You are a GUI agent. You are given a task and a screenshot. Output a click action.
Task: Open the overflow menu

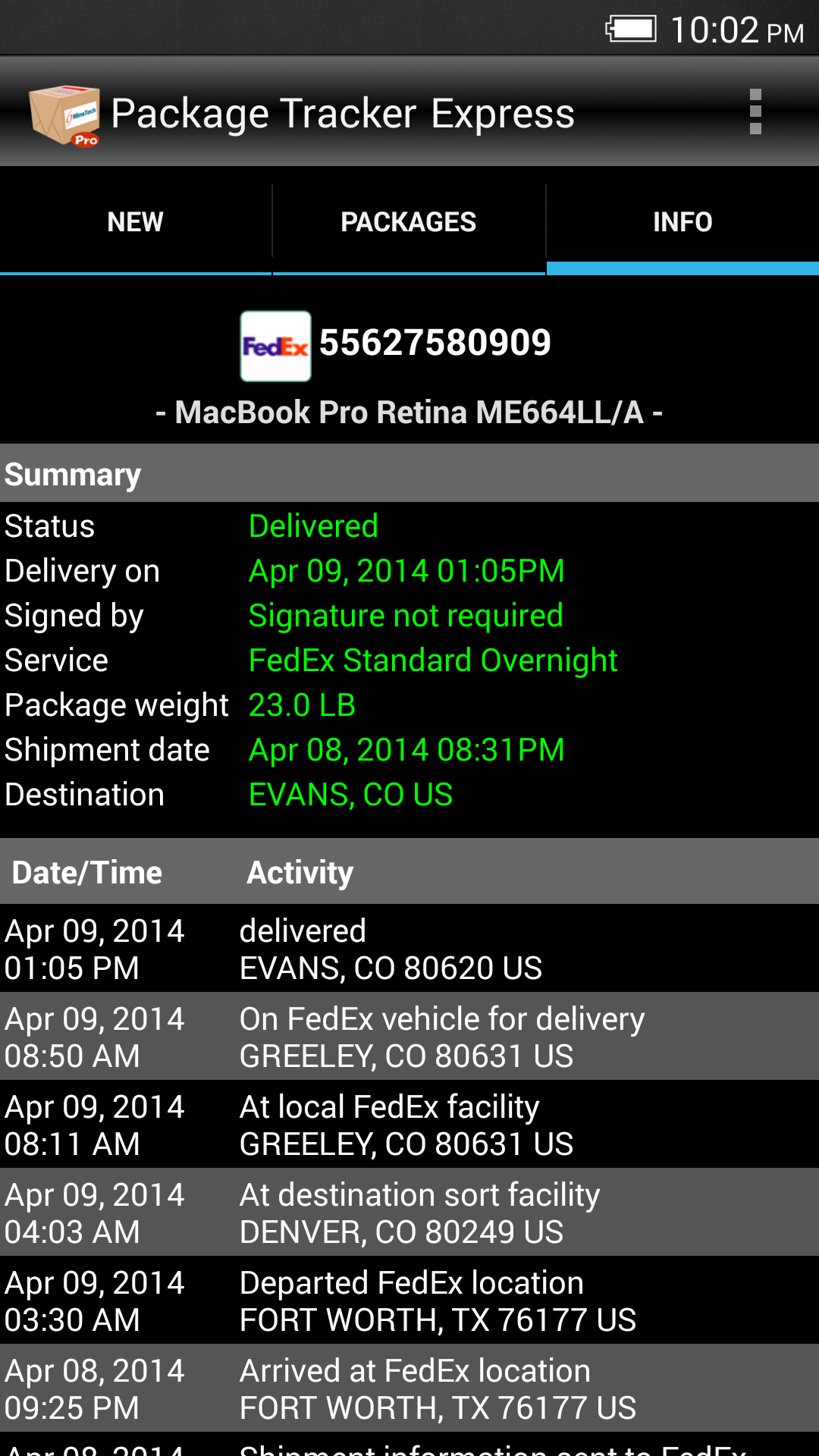[x=755, y=112]
